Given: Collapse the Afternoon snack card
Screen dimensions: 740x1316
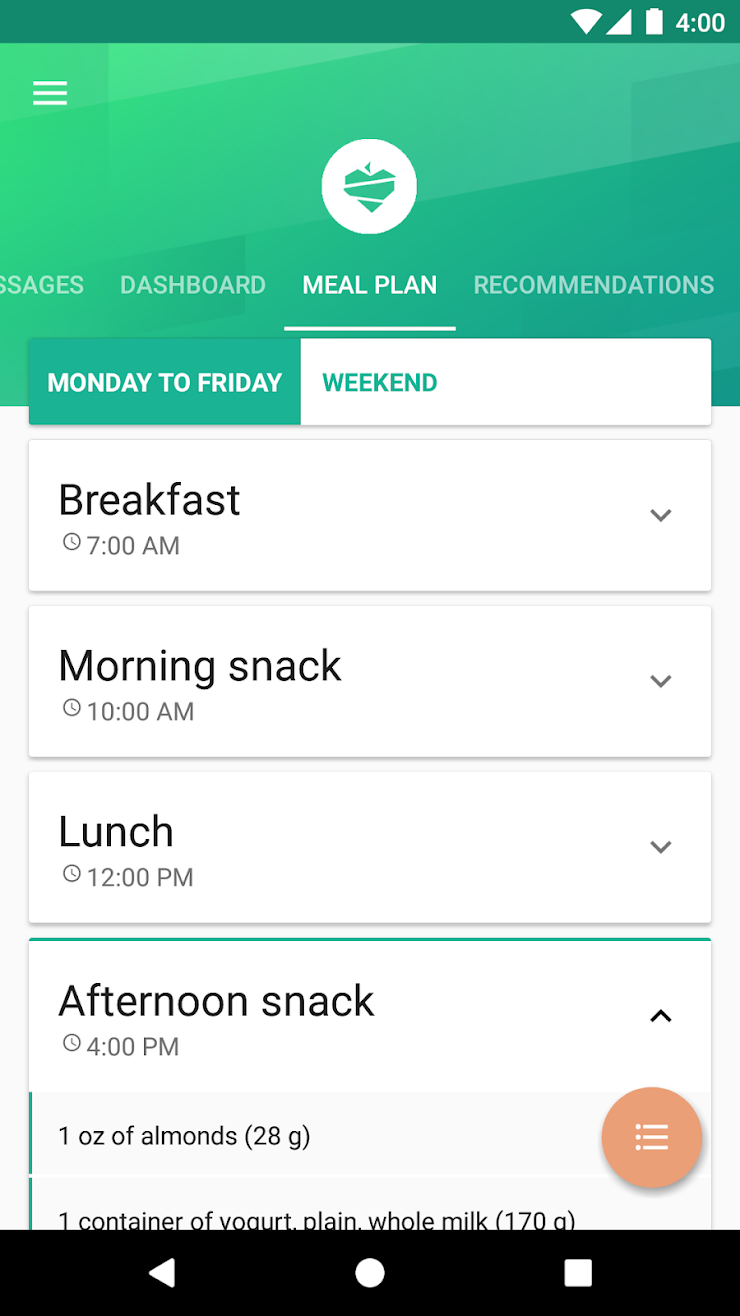Looking at the screenshot, I should pos(660,1017).
